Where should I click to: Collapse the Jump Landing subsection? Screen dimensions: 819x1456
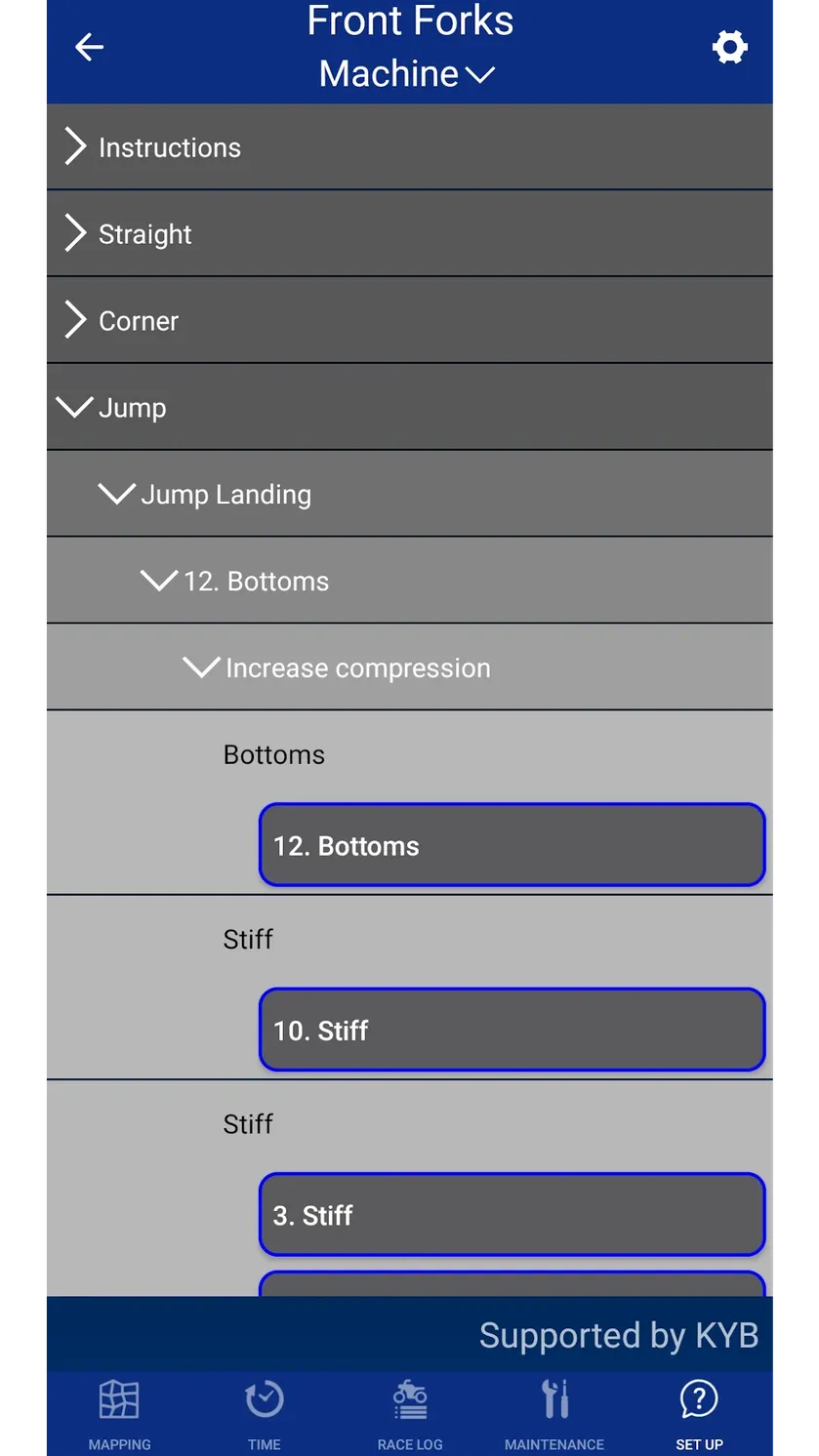[x=409, y=495]
